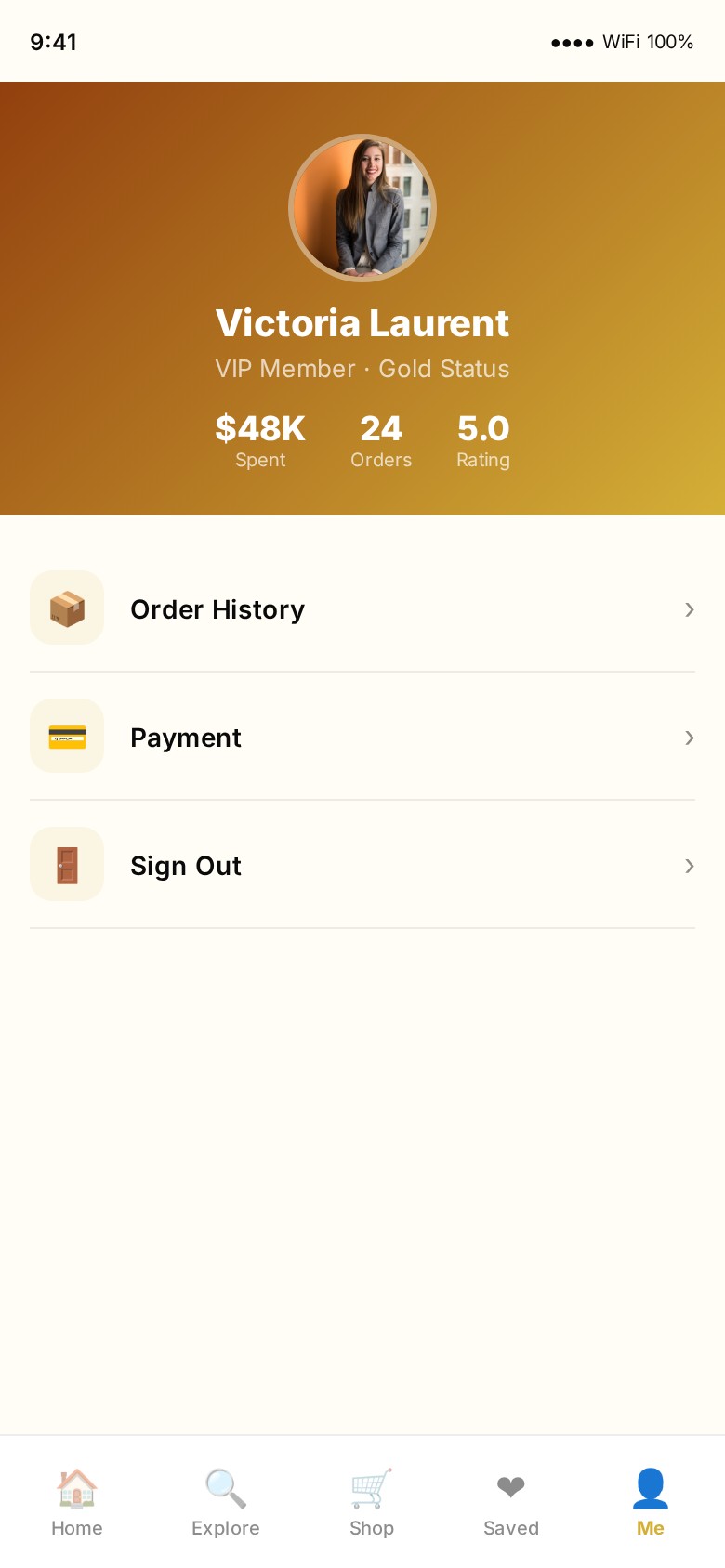Tap Victoria Laurent's profile photo
The image size is (725, 1568).
pyautogui.click(x=362, y=208)
